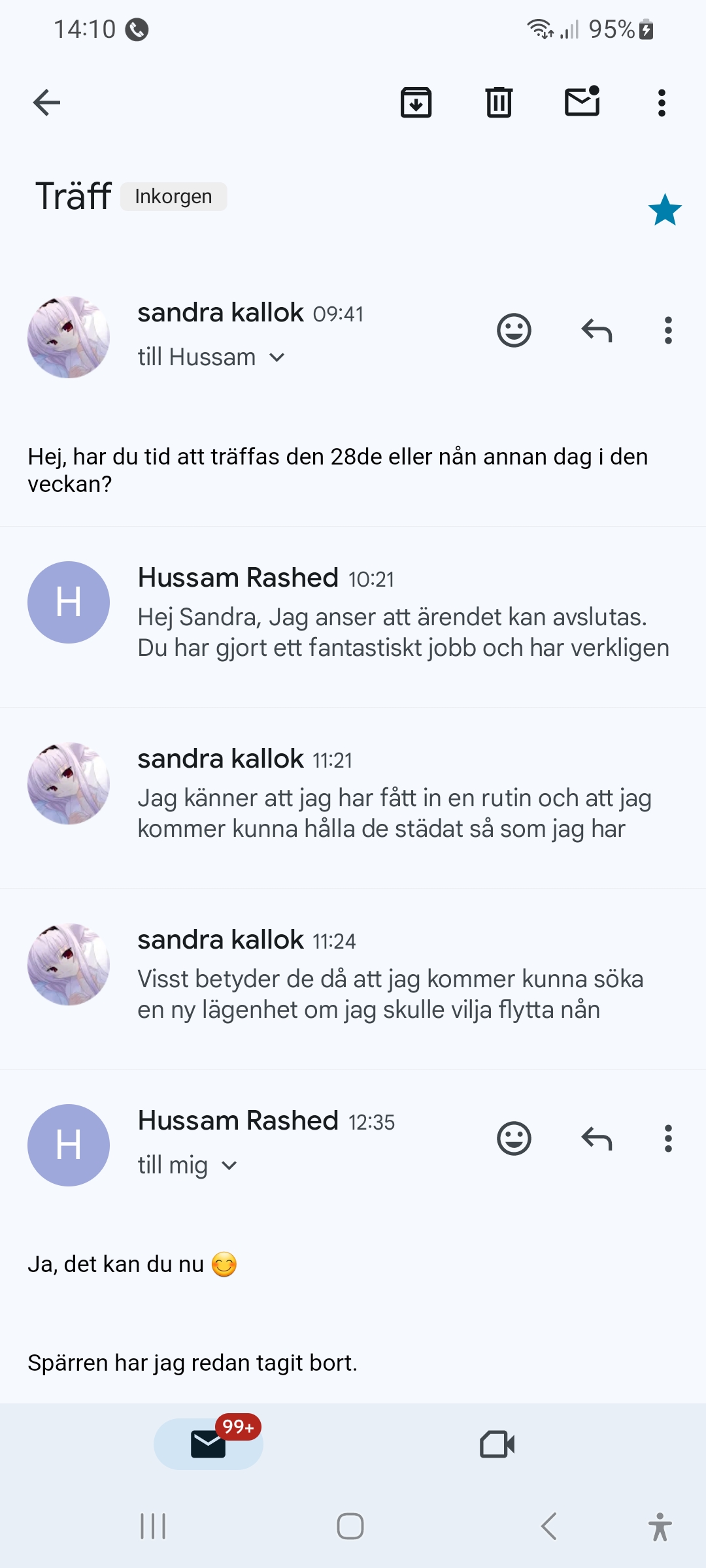Archive this Träff conversation
This screenshot has height=1568, width=706.
[416, 103]
